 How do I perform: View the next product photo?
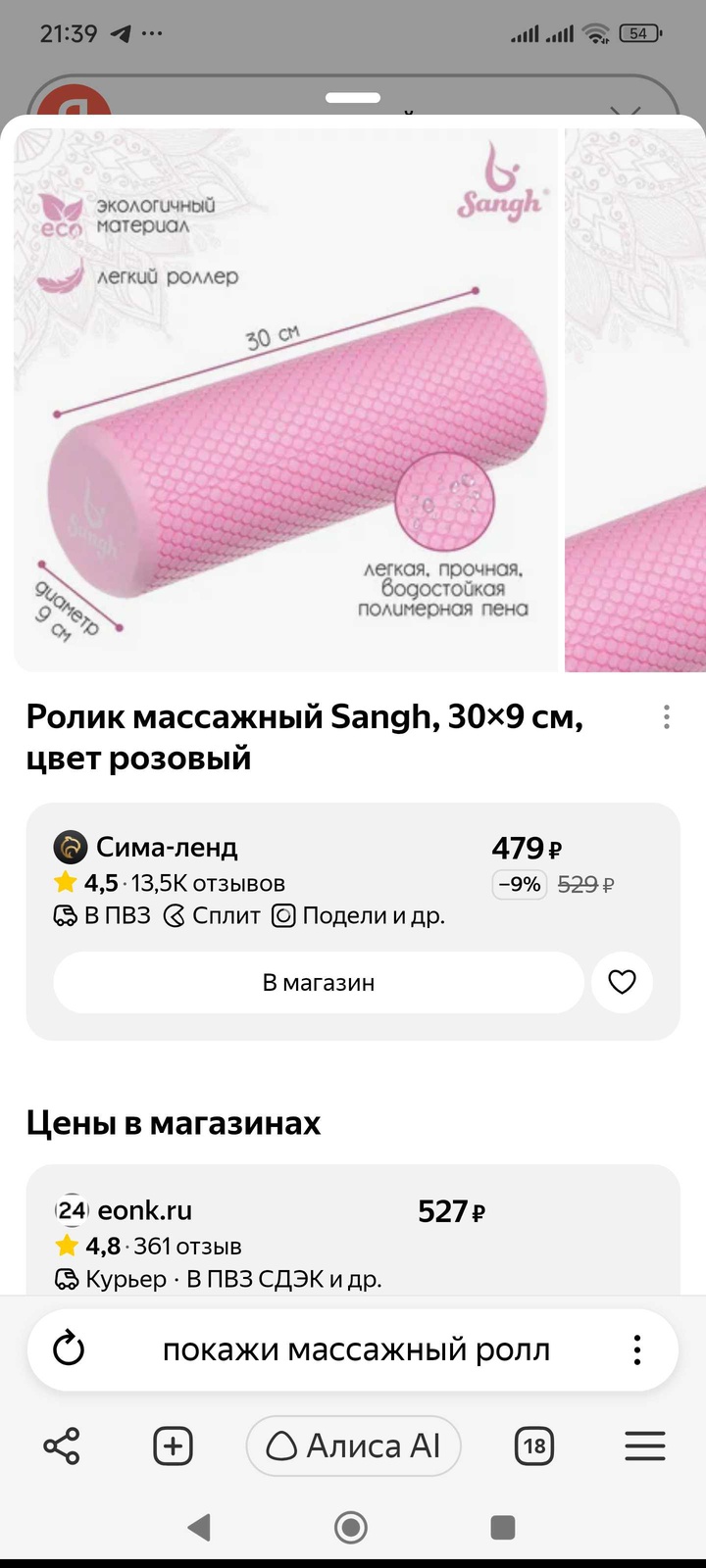point(635,402)
